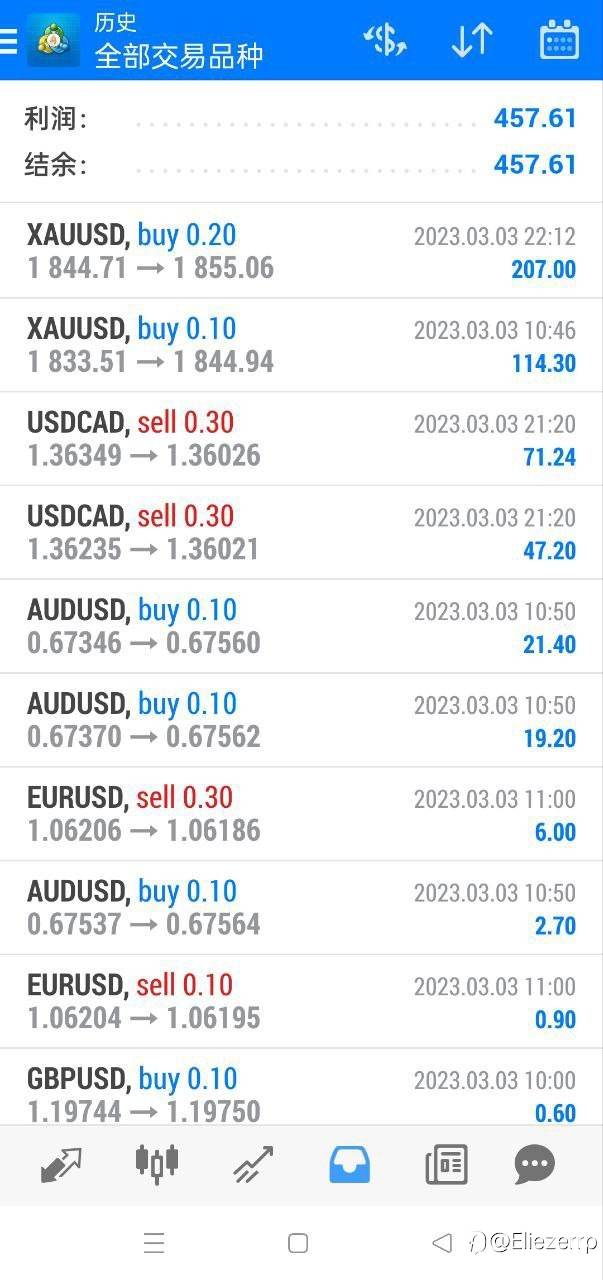Open the EURUSD sell 0.10 trade

click(x=301, y=1002)
